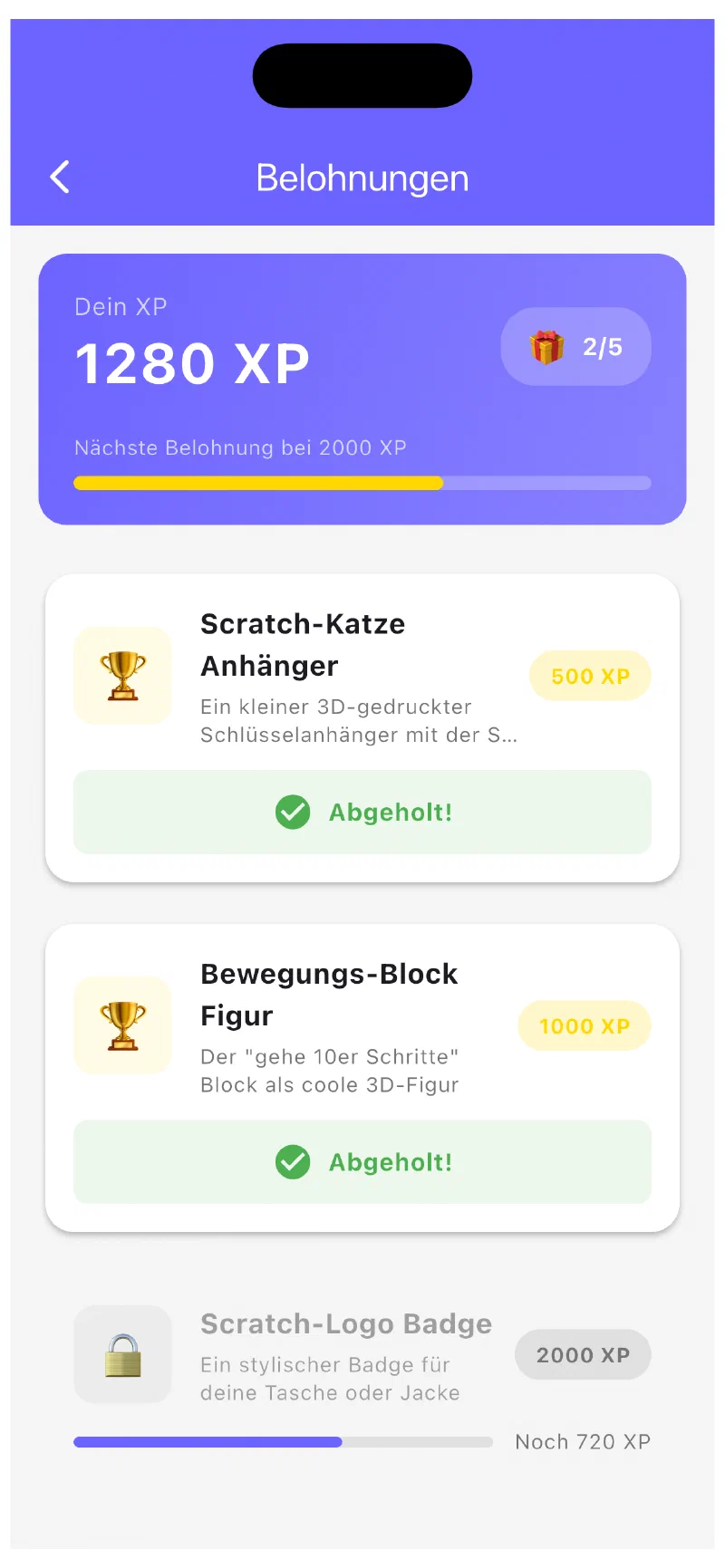Image resolution: width=725 pixels, height=1568 pixels.
Task: Go back using the chevron arrow
Action: coord(59,178)
